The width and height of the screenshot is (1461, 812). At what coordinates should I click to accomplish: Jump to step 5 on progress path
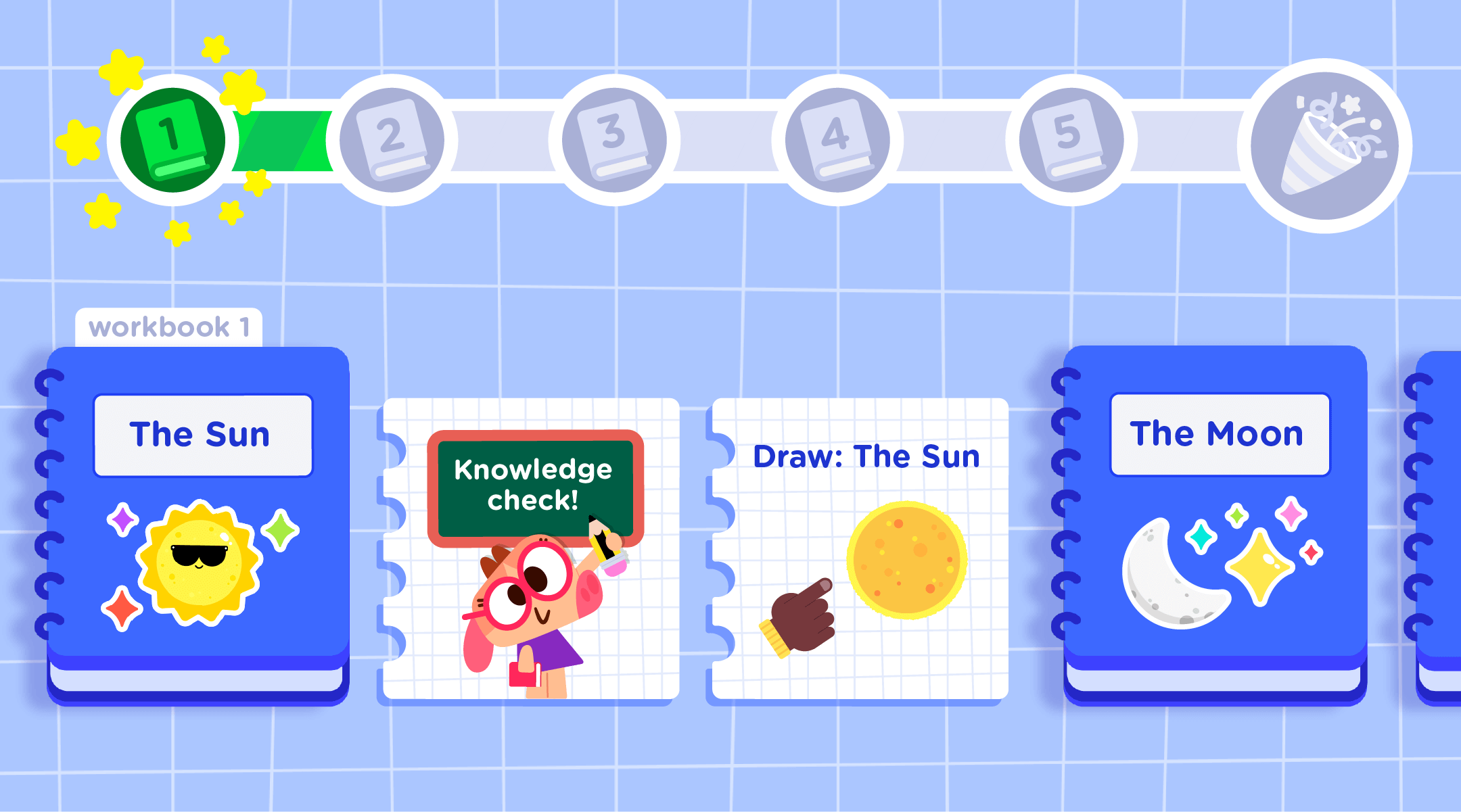click(1071, 140)
